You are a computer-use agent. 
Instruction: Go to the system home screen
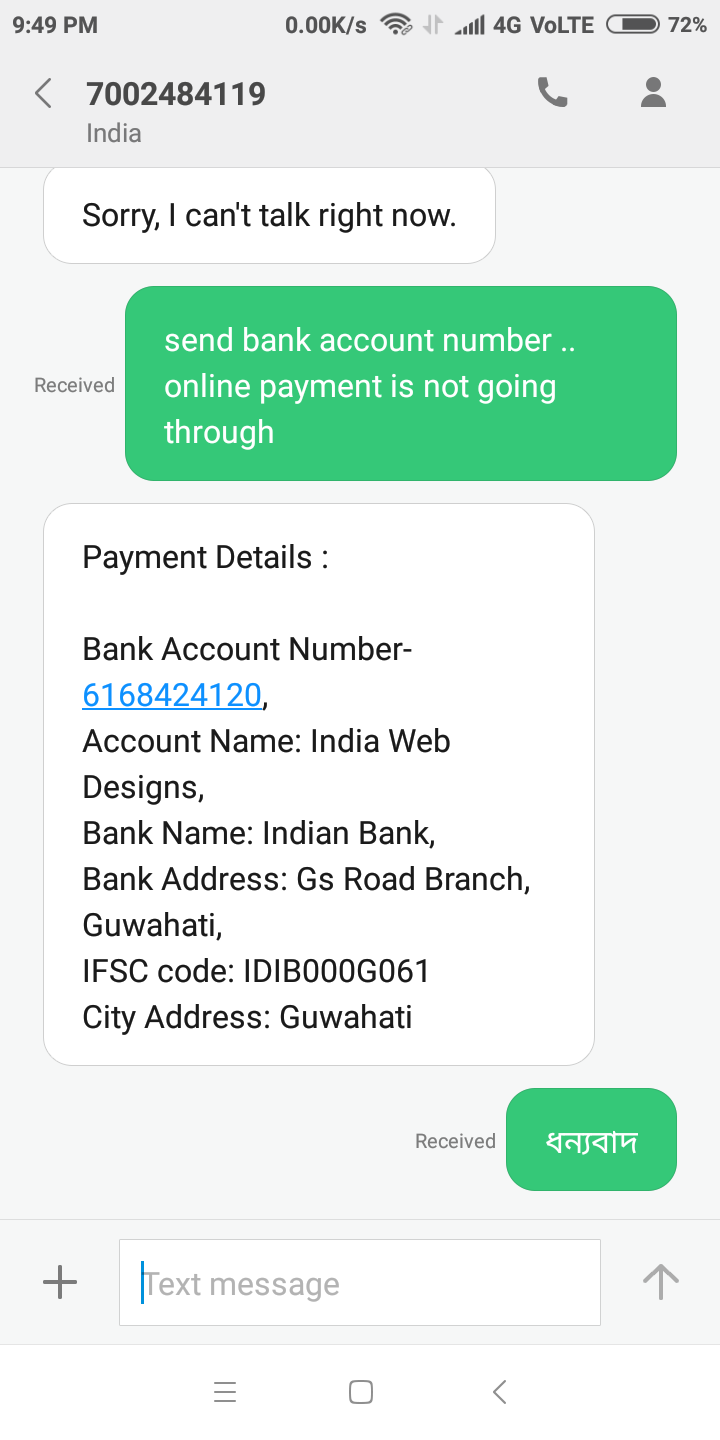coord(360,1392)
